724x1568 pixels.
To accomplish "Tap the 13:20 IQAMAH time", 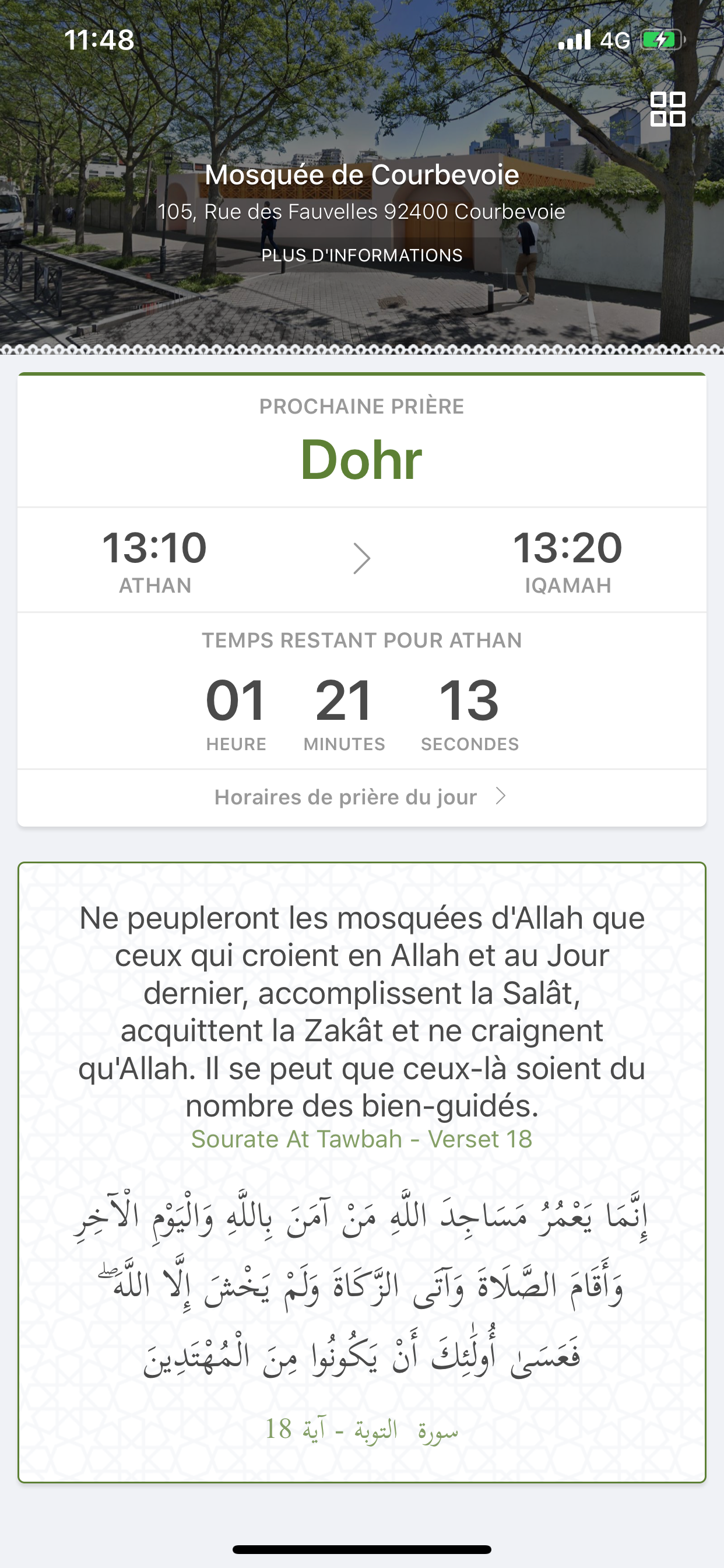I will pos(570,547).
